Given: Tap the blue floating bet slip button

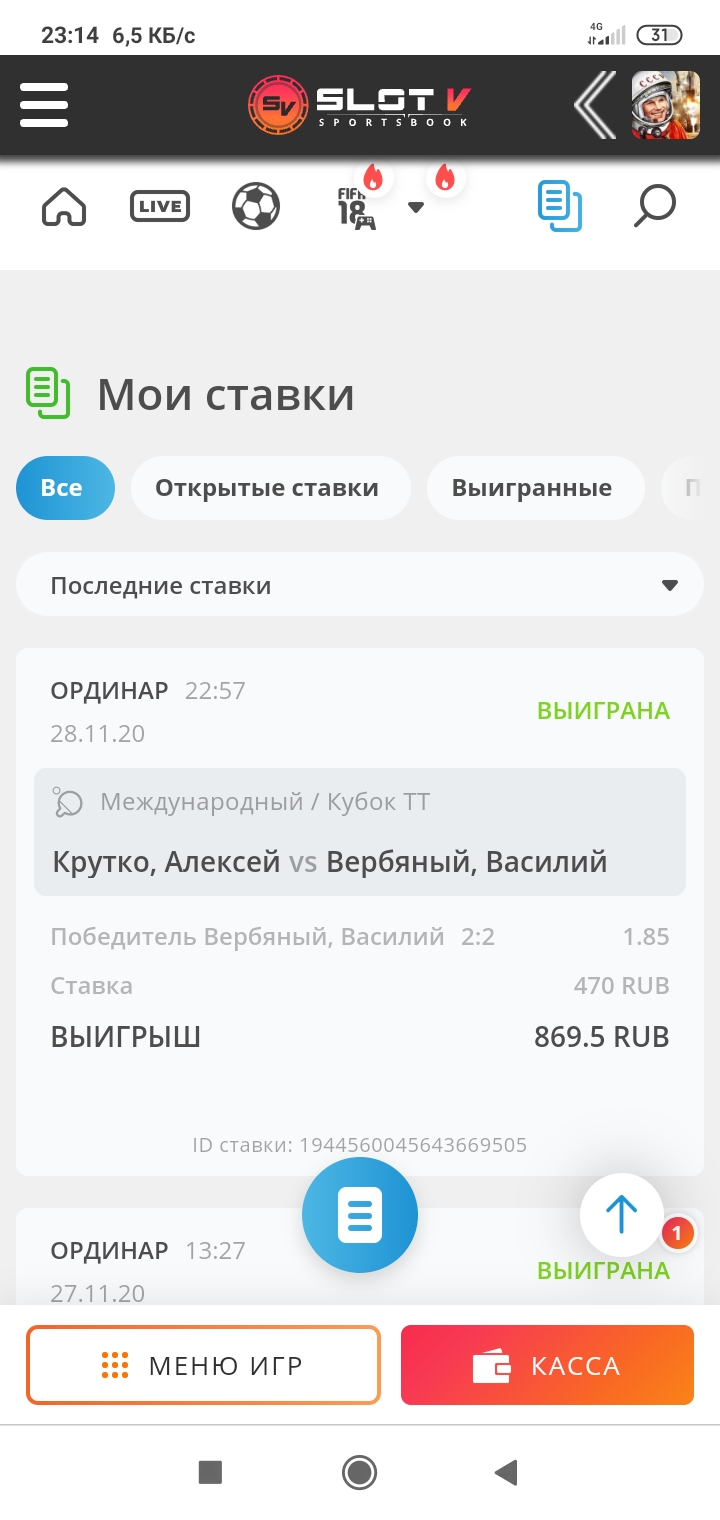Looking at the screenshot, I should coord(360,1216).
